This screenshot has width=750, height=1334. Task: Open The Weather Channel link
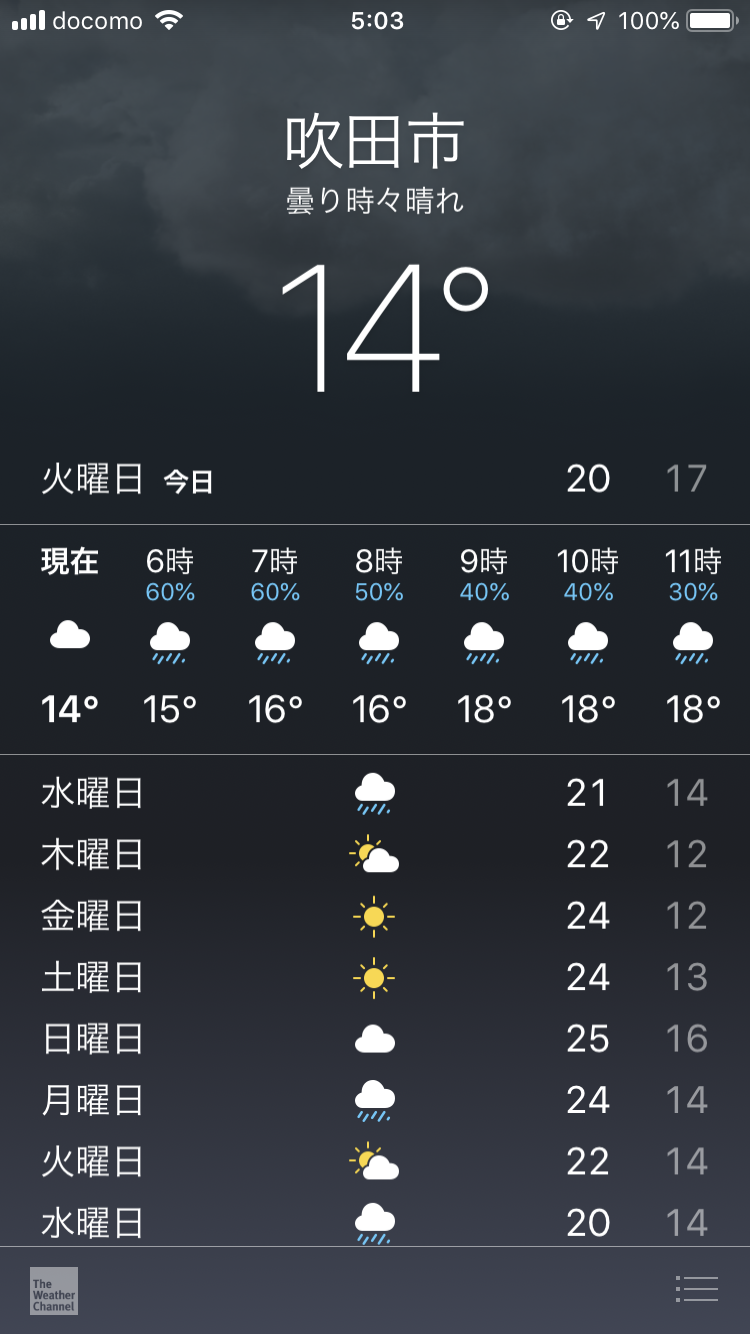click(x=54, y=1290)
